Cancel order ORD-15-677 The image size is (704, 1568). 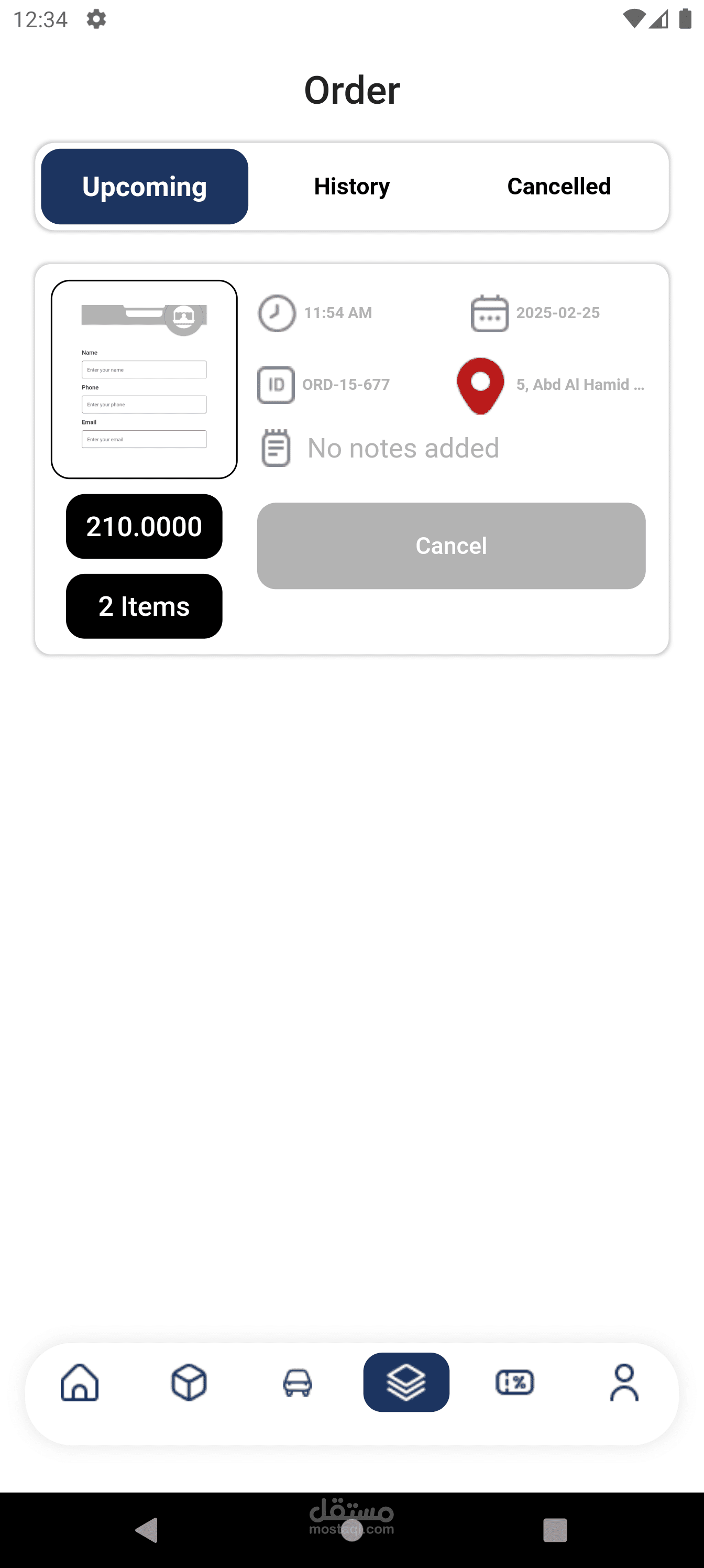tap(451, 546)
